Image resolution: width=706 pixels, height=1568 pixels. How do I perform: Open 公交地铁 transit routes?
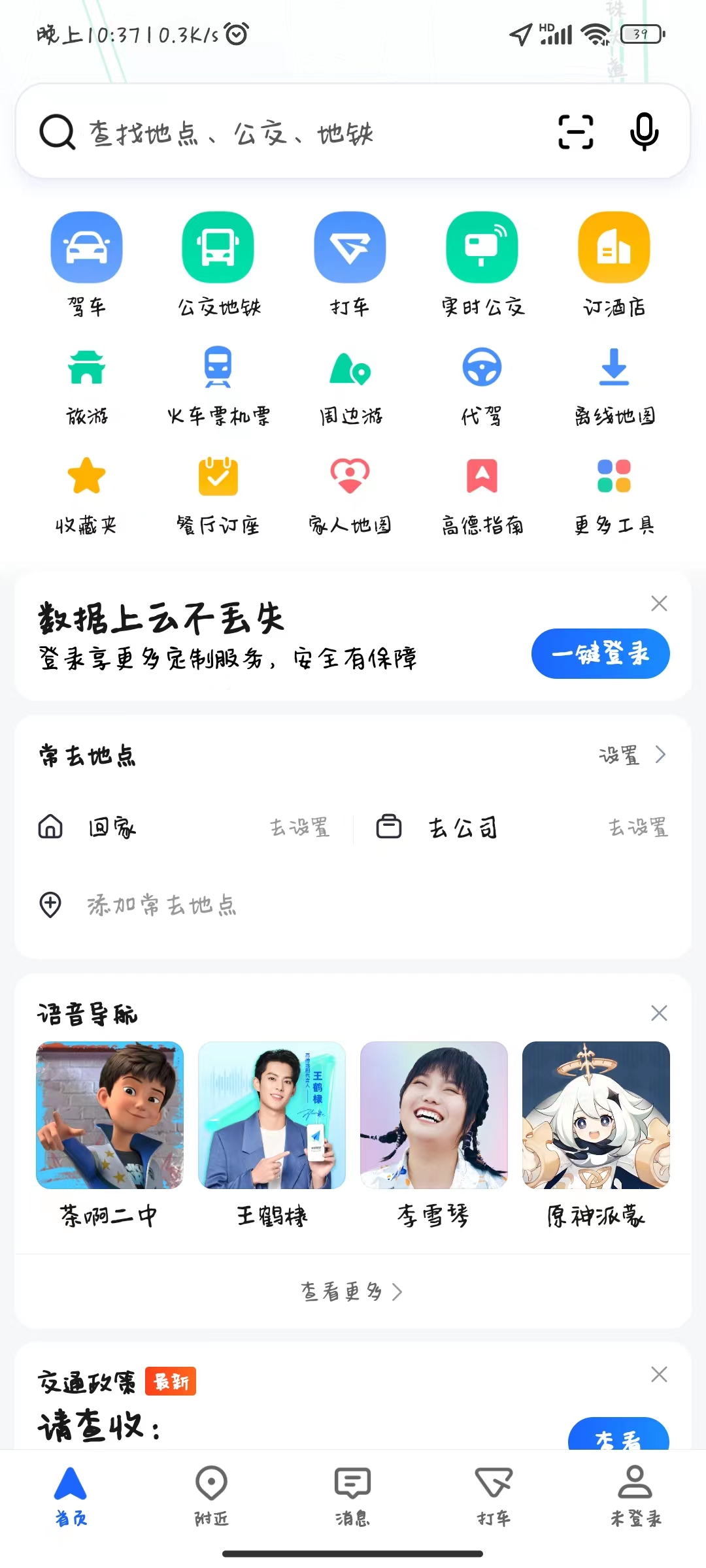[x=218, y=263]
